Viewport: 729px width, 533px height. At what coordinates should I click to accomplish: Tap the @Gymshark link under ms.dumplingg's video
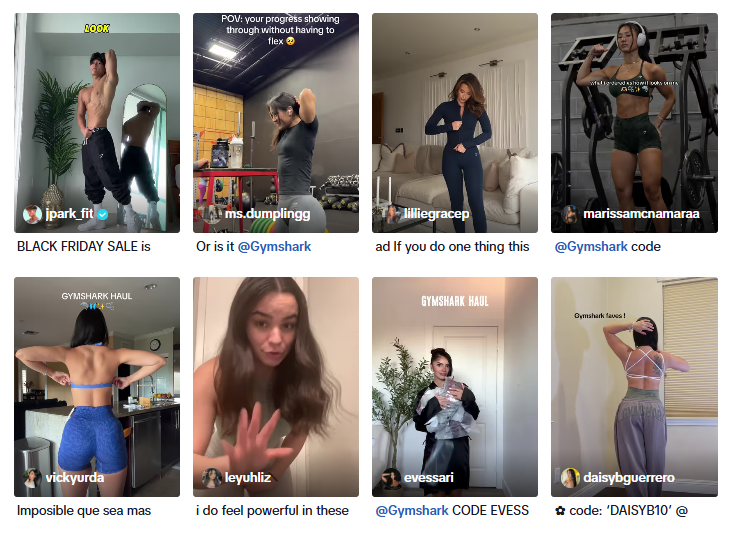coord(274,247)
